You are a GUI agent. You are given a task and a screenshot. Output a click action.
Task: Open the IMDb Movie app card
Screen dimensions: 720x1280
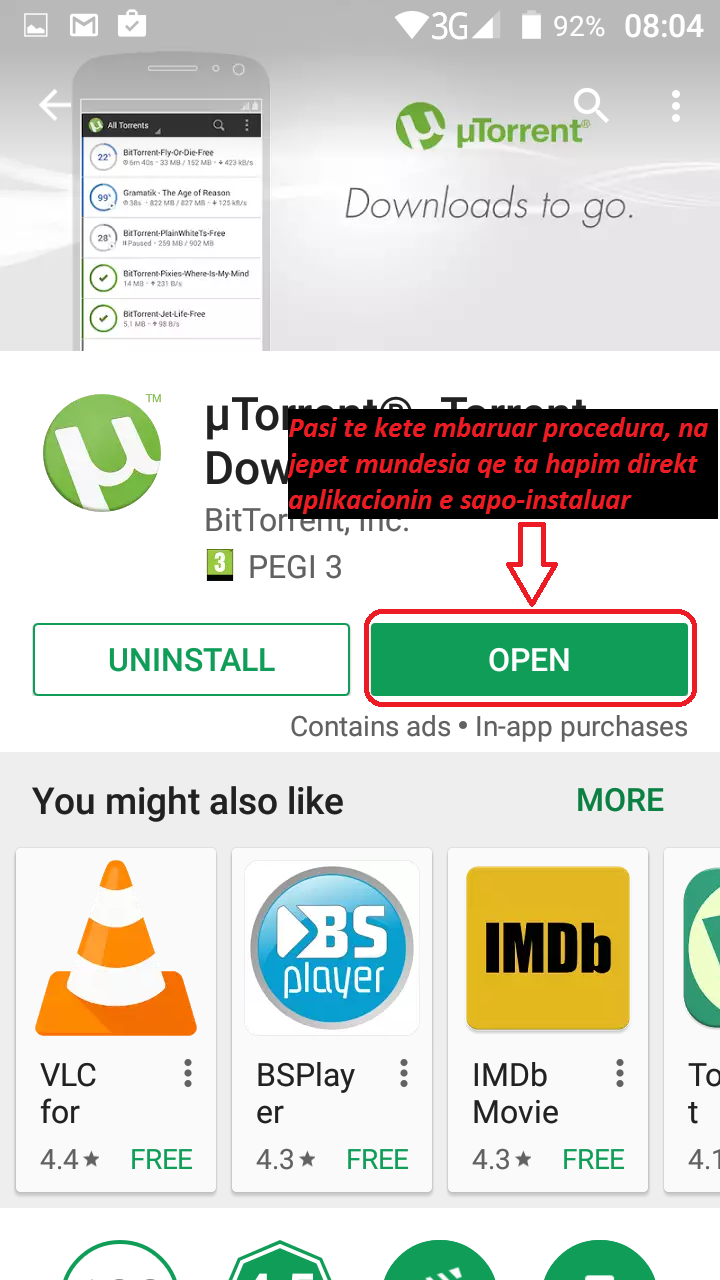548,1020
